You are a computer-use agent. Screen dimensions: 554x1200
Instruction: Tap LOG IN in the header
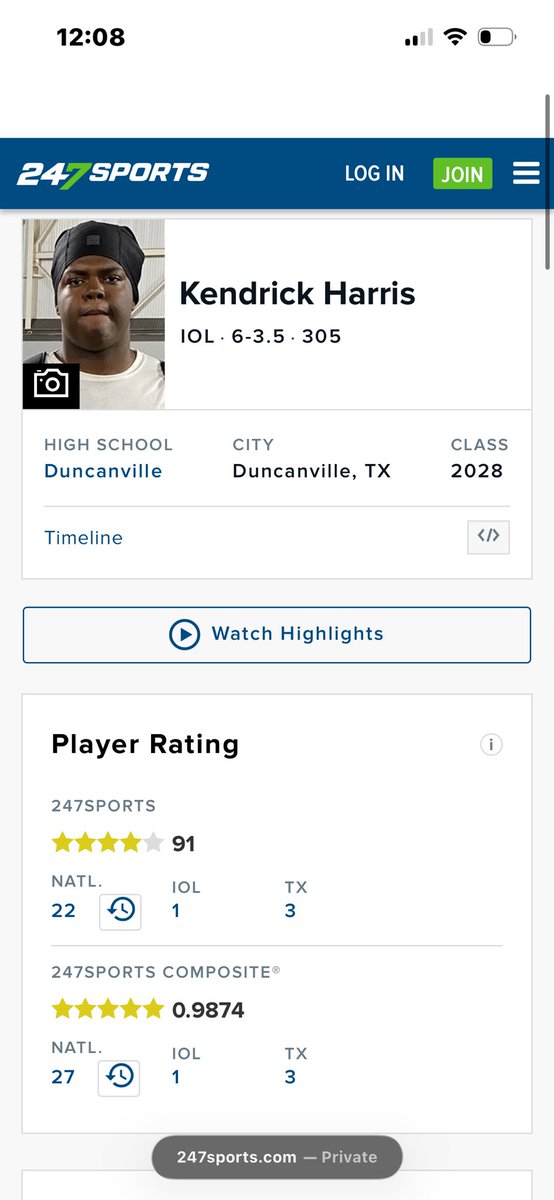(374, 173)
